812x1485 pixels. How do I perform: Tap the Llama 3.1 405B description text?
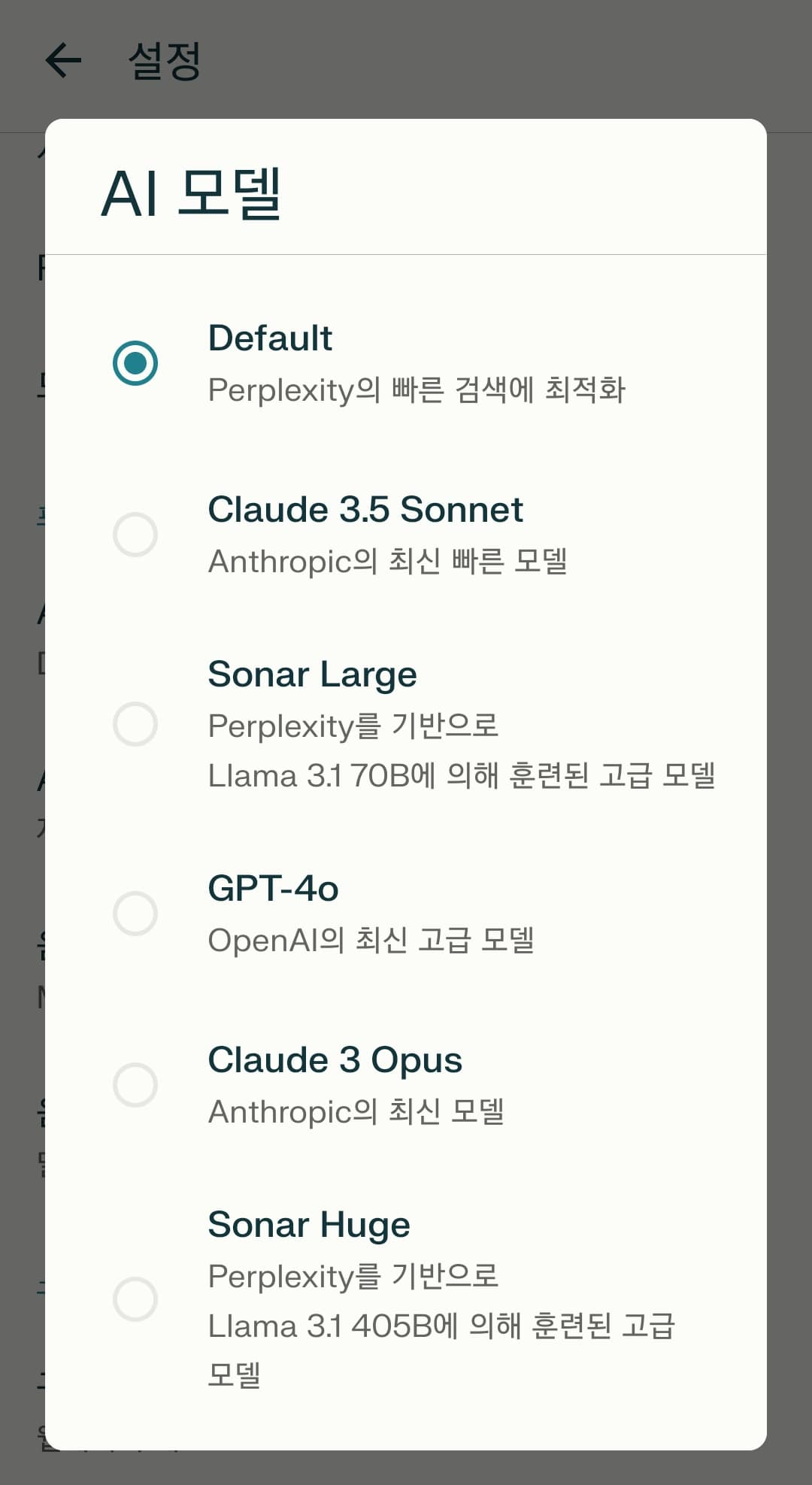[442, 1326]
